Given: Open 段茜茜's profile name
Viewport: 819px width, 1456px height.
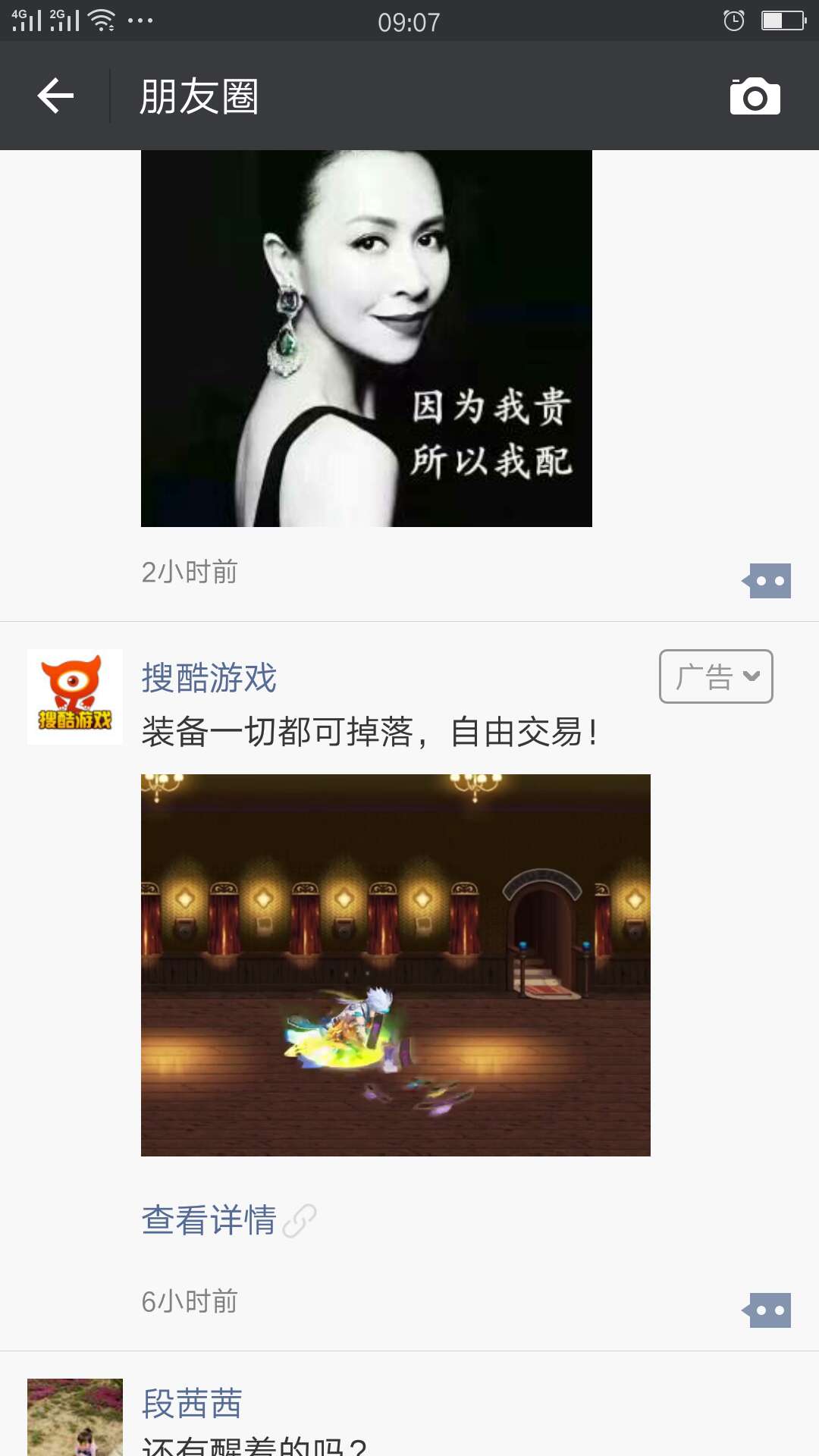Looking at the screenshot, I should (x=192, y=1404).
